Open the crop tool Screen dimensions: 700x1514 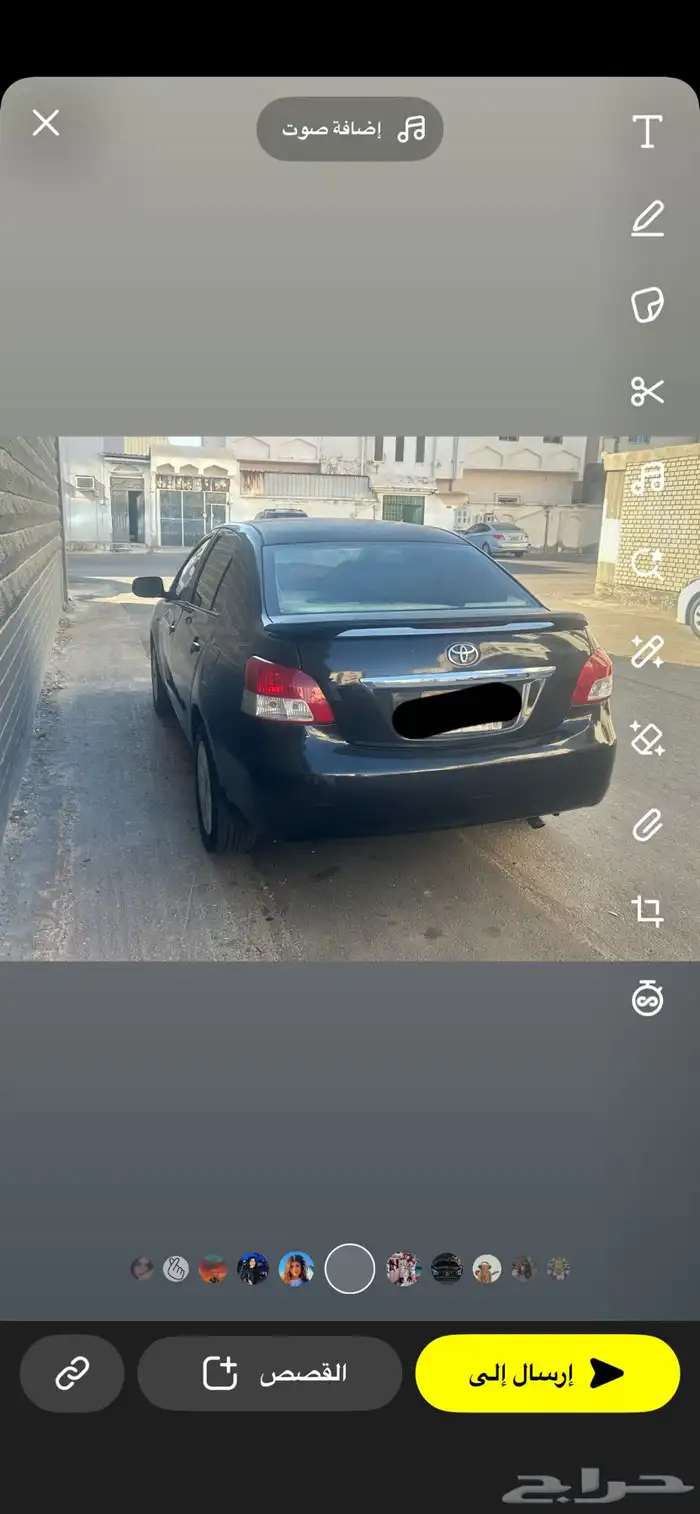(647, 911)
